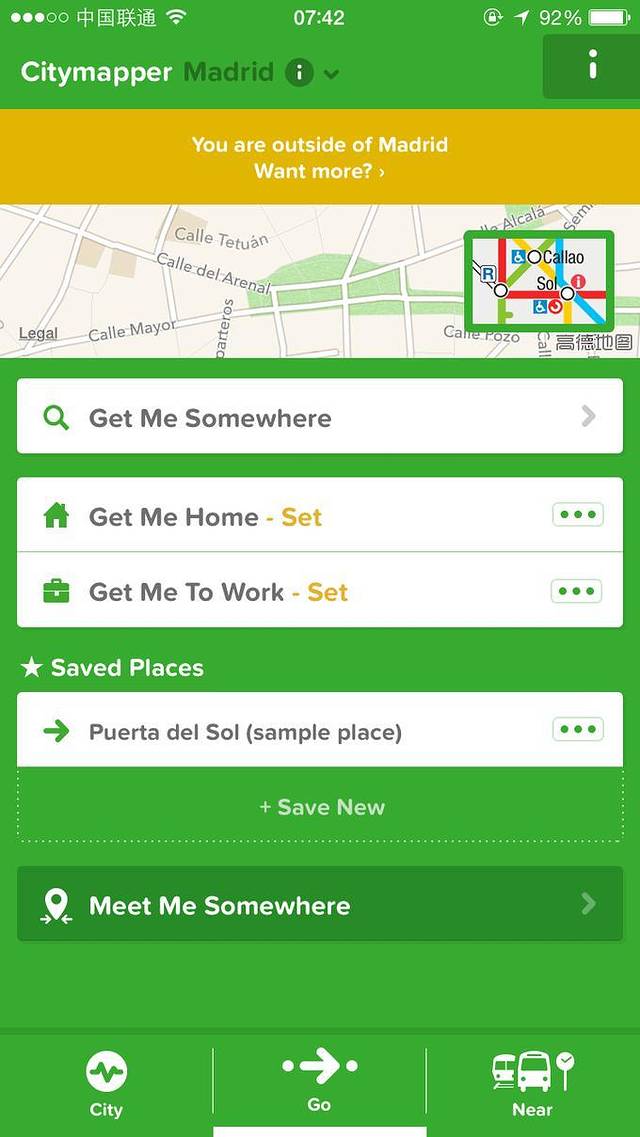Tap the 'Want more?' outside Madrid banner

[320, 158]
